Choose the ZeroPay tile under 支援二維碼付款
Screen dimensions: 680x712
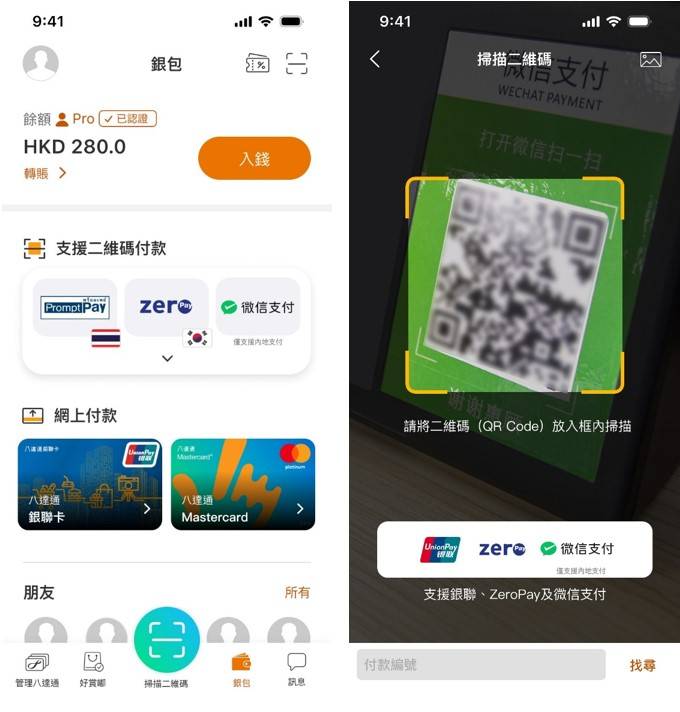pos(166,307)
